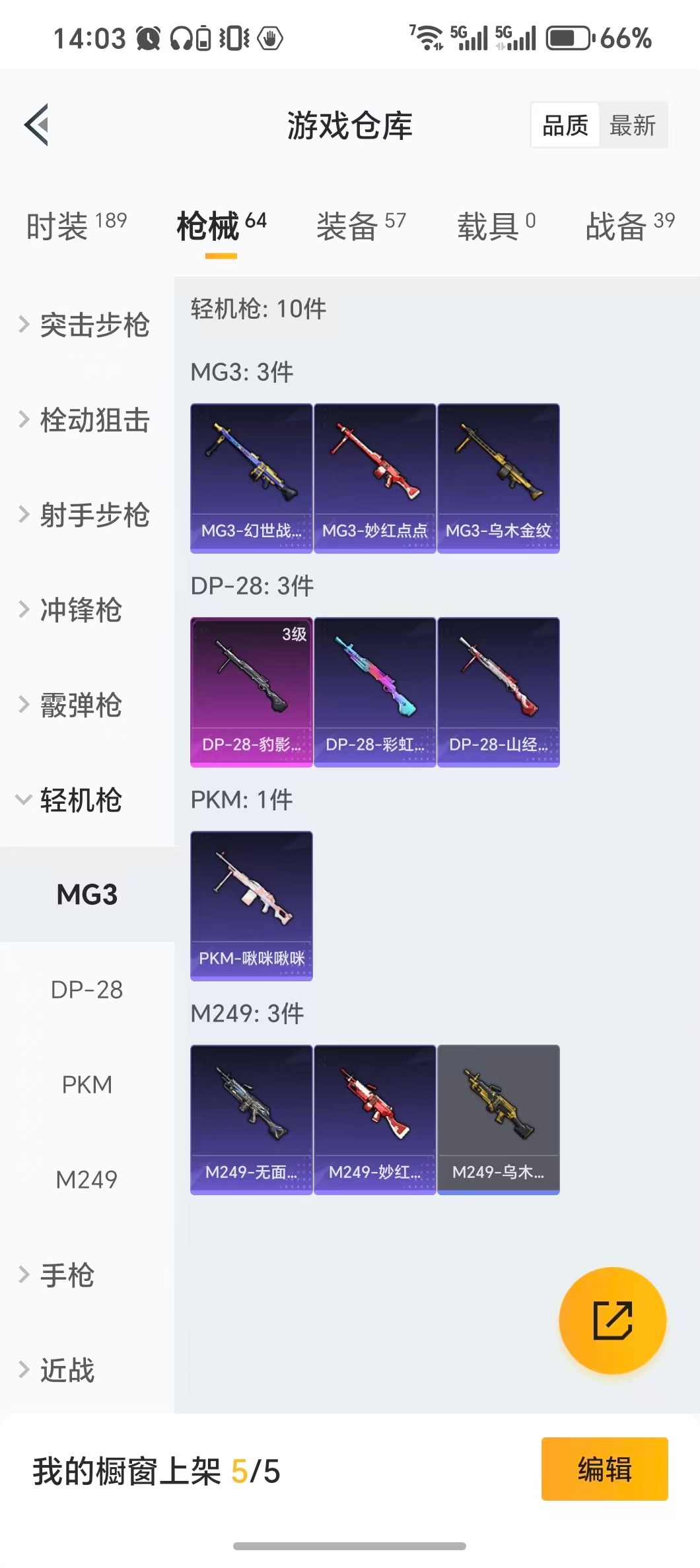Open the MG3-妙红点点 skin
The image size is (700, 1568).
(x=374, y=478)
